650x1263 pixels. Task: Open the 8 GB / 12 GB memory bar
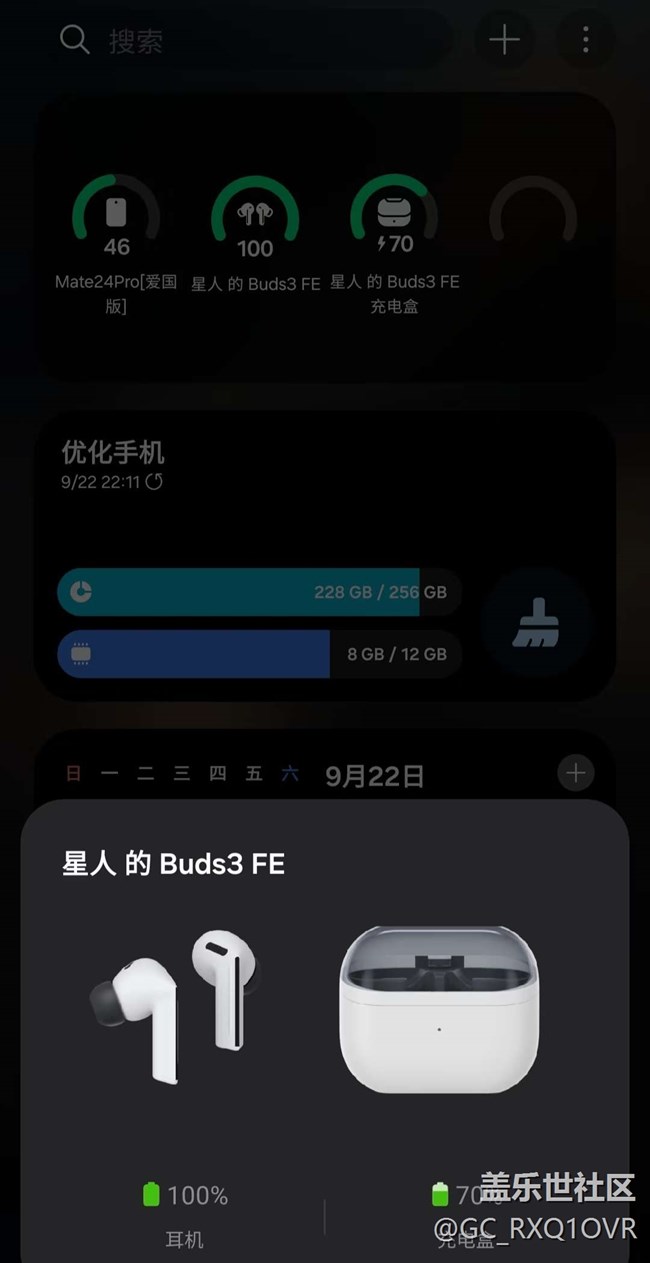(x=259, y=654)
